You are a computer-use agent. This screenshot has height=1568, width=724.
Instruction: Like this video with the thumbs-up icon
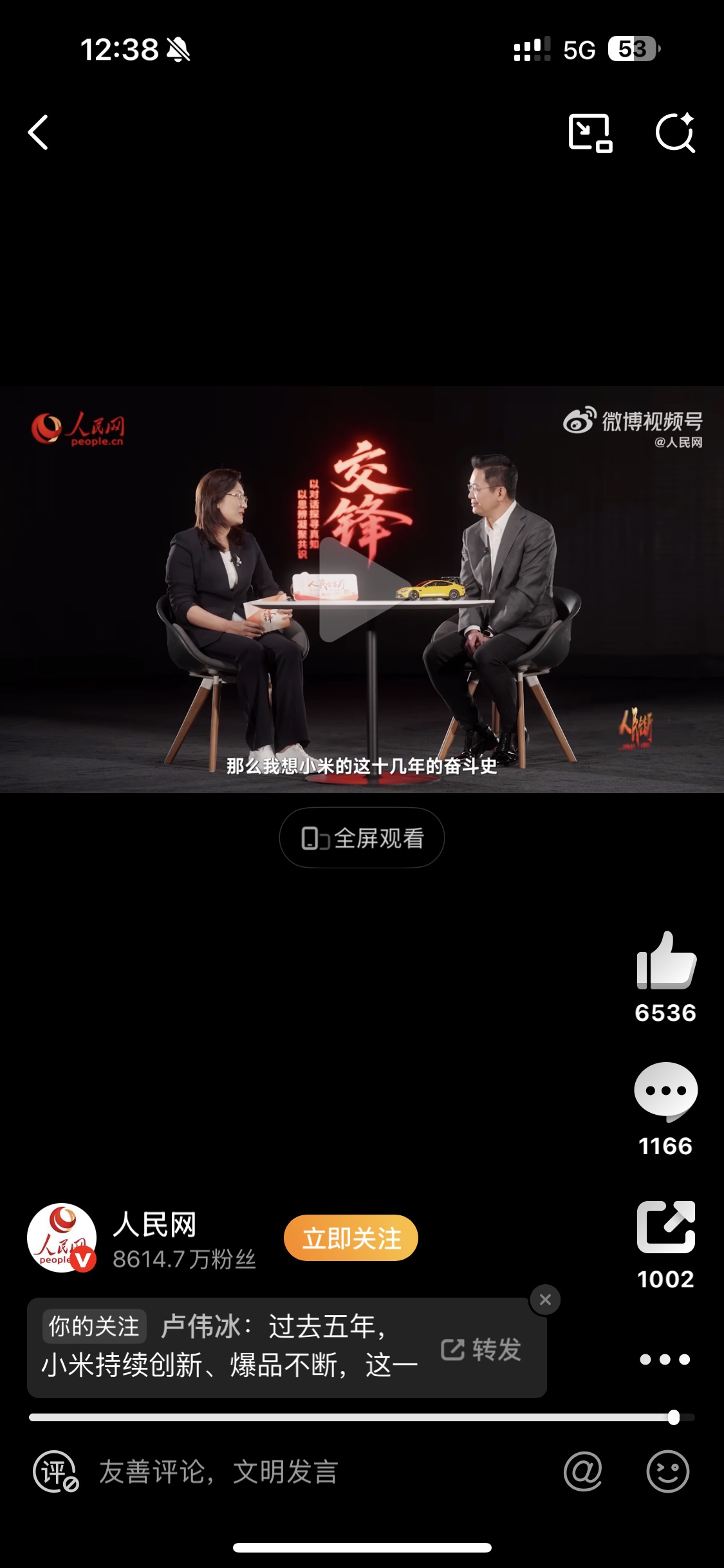pyautogui.click(x=665, y=962)
